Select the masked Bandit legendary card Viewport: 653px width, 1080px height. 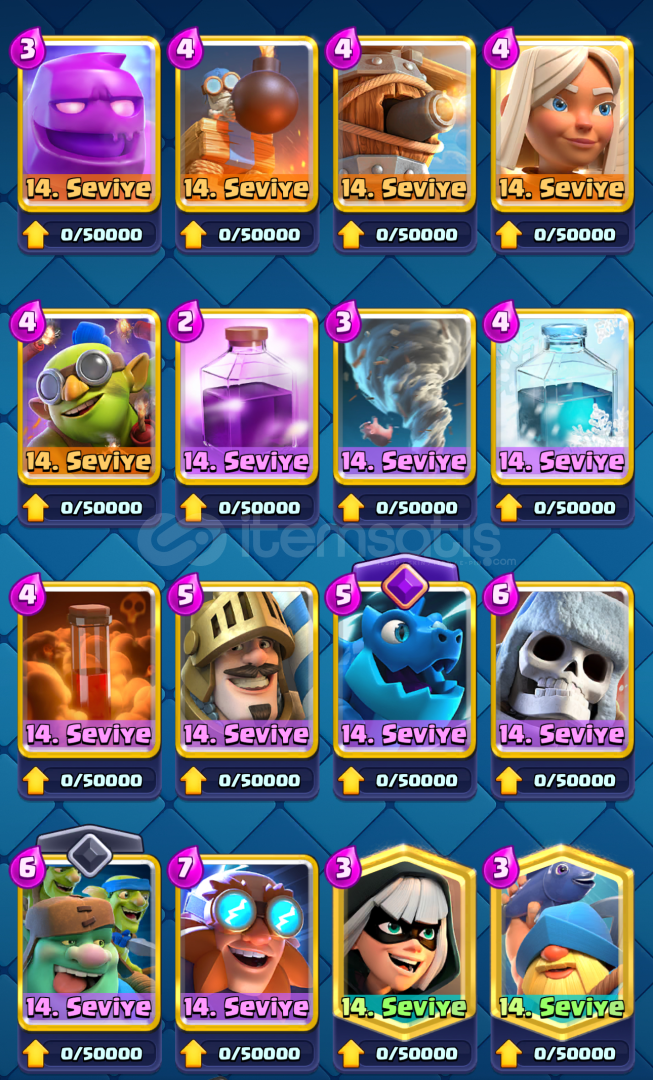(405, 942)
